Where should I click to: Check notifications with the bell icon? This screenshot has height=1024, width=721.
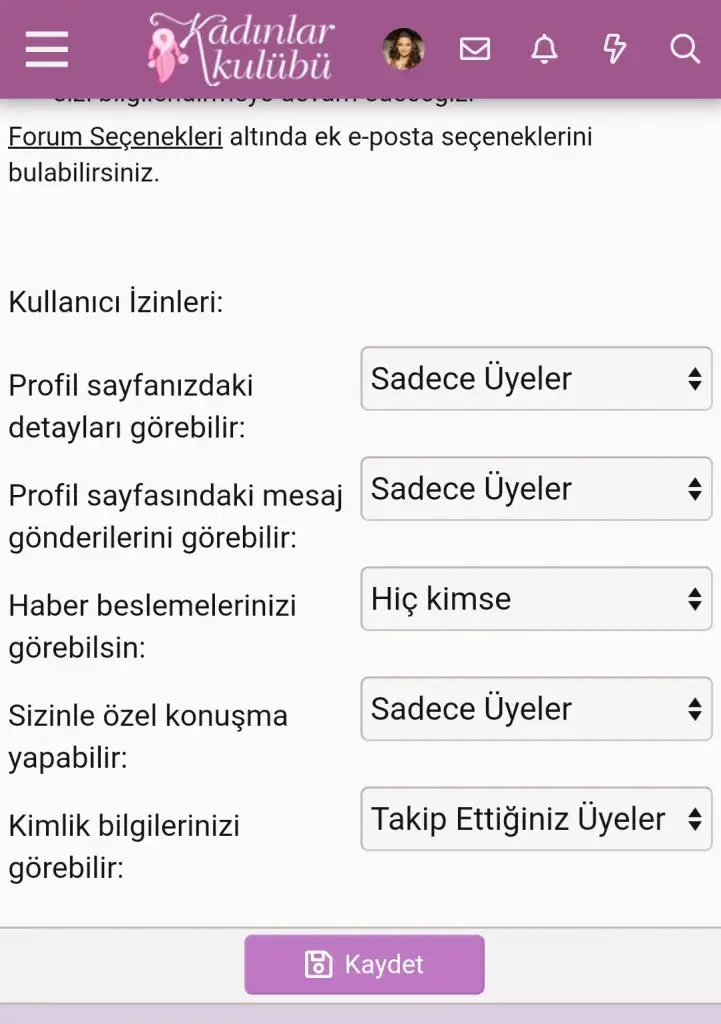point(544,47)
